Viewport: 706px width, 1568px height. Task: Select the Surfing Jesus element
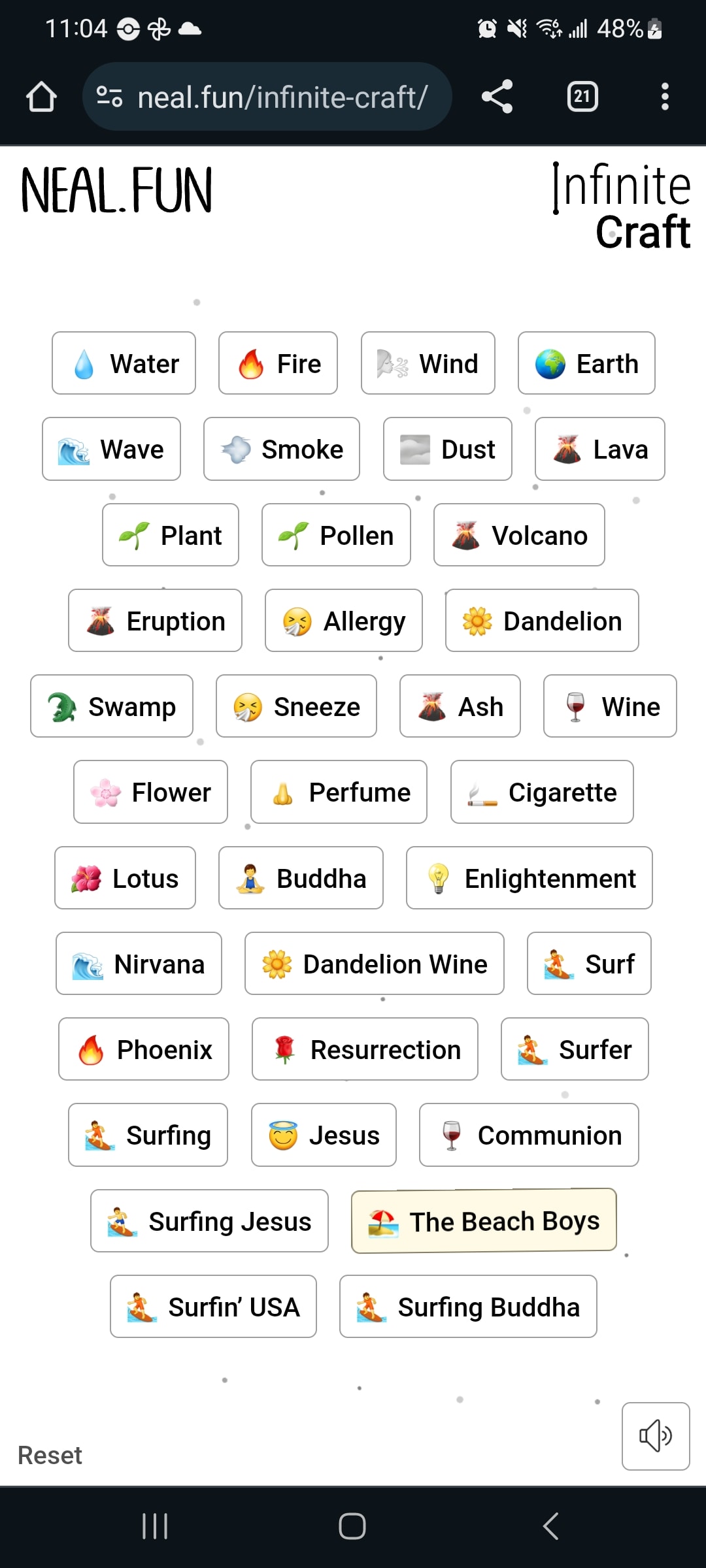(x=209, y=1221)
